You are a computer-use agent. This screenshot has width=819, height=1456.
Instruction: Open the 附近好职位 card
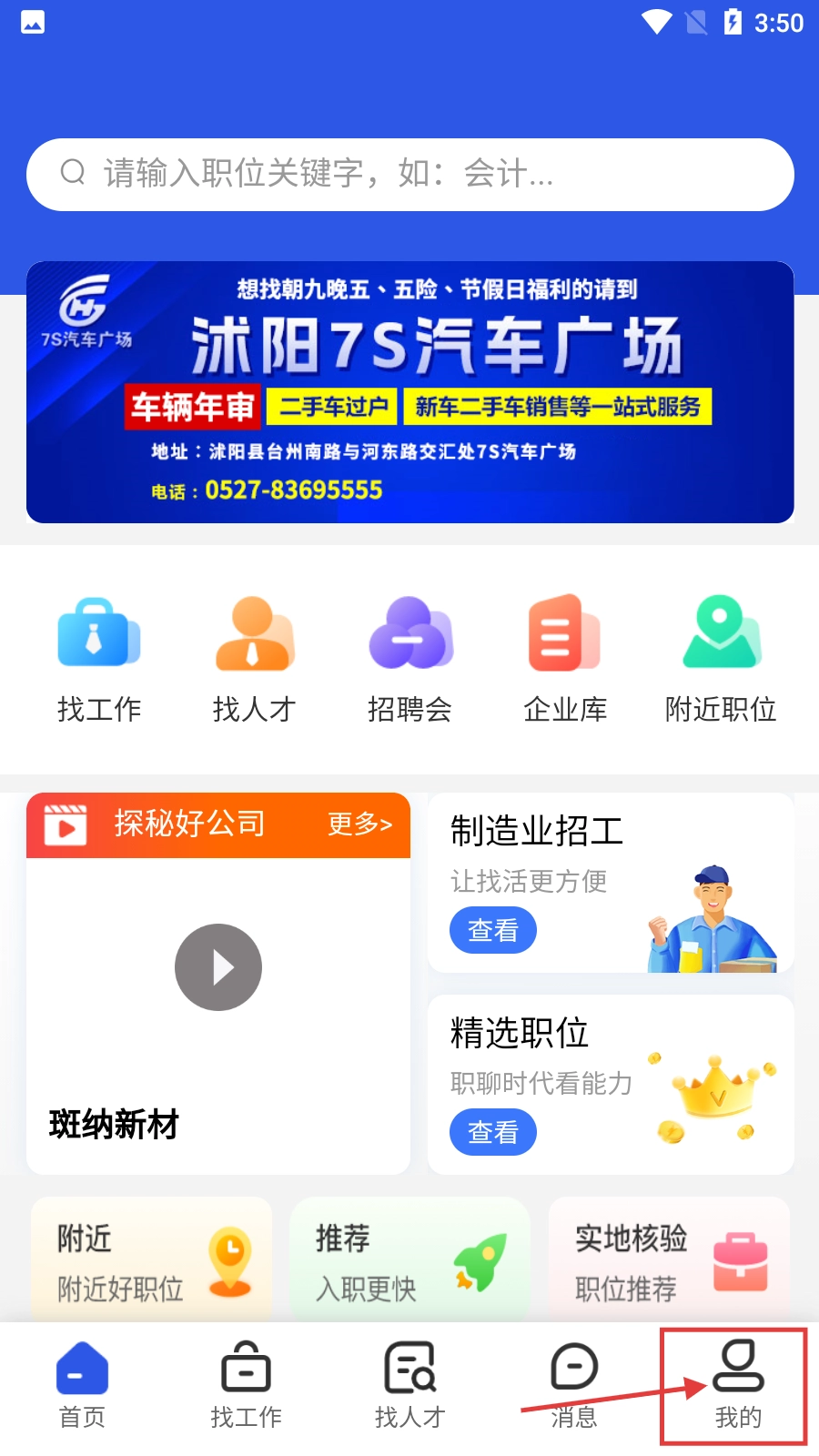(151, 1260)
